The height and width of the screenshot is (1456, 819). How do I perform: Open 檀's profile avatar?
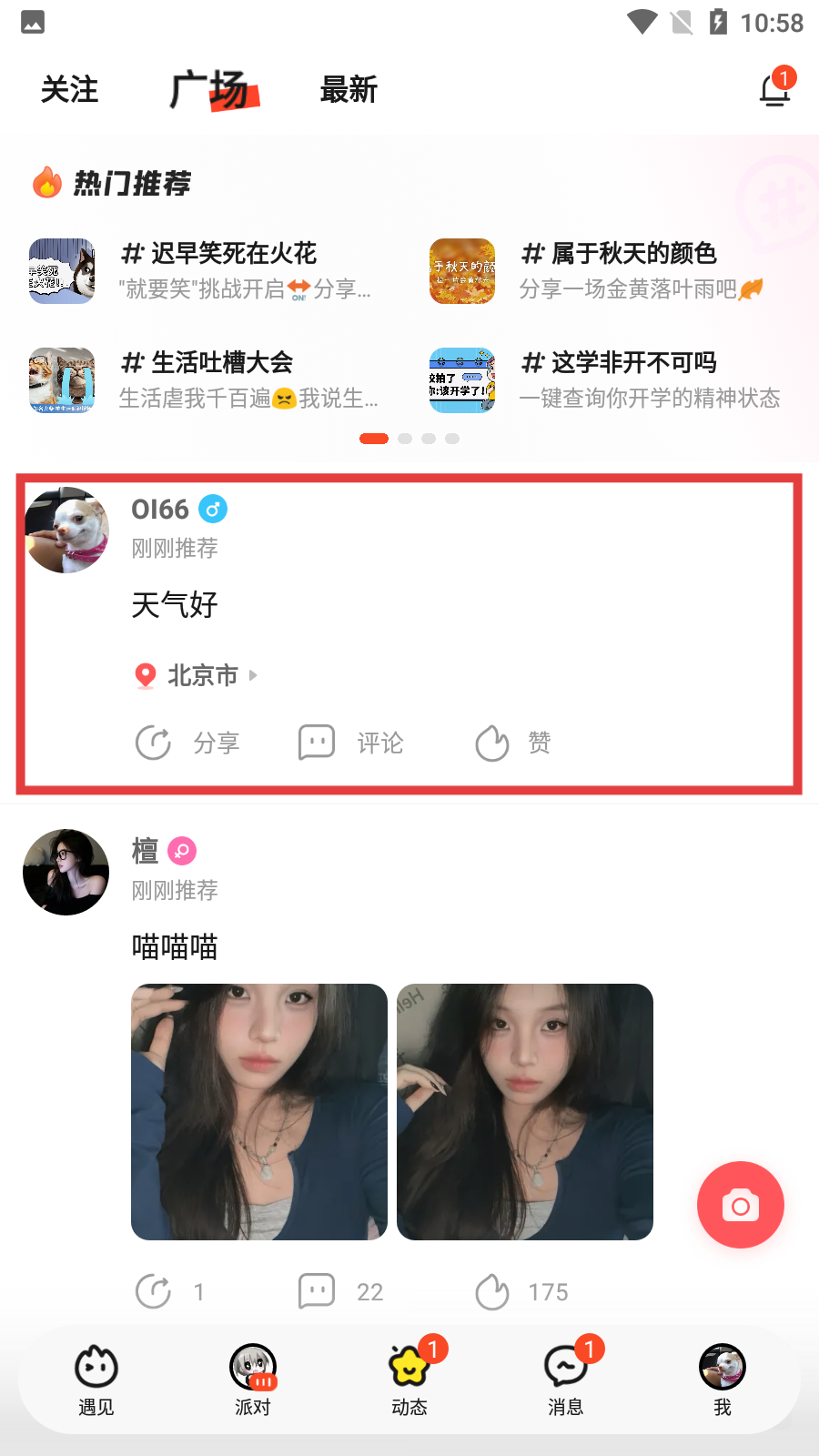[66, 872]
